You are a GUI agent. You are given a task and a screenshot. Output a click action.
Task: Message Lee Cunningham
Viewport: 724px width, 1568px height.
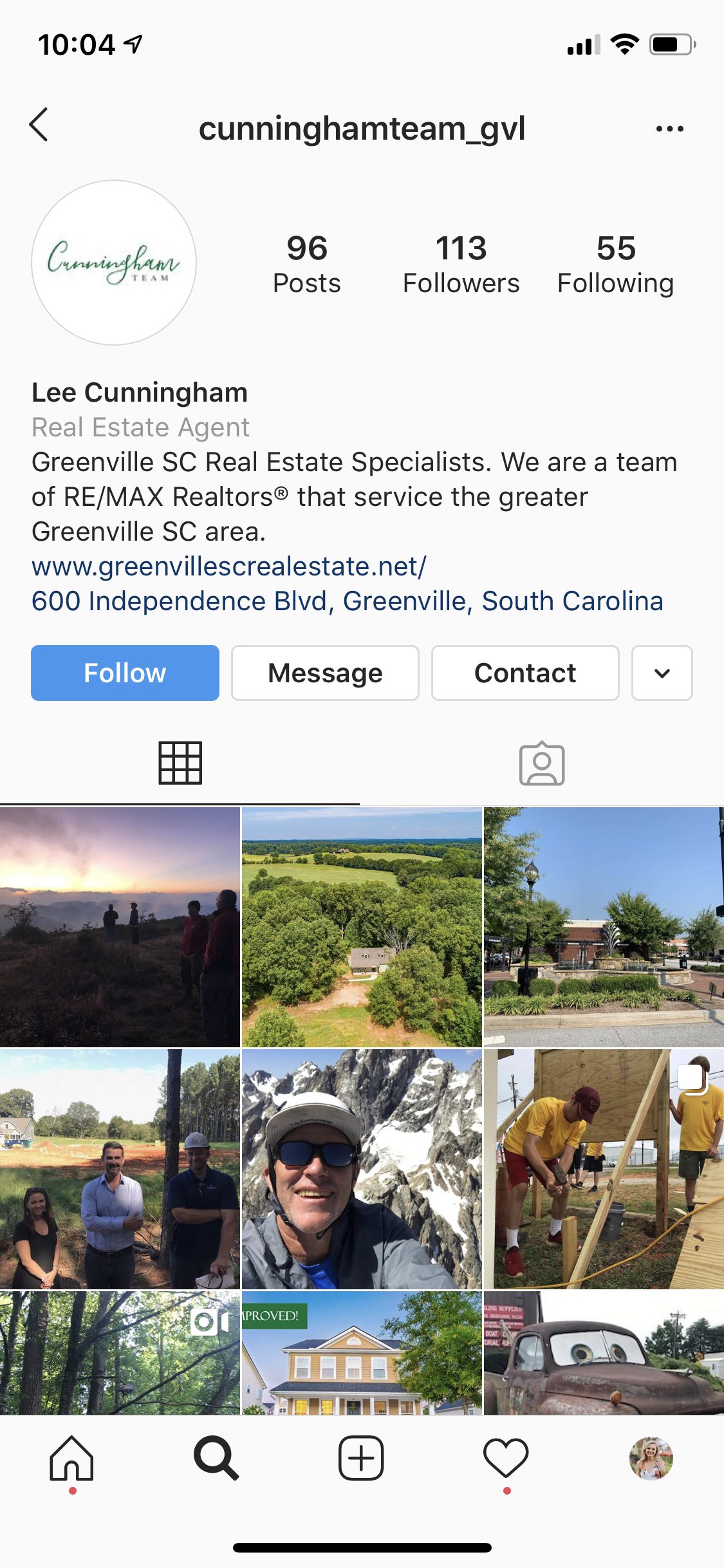pyautogui.click(x=325, y=673)
